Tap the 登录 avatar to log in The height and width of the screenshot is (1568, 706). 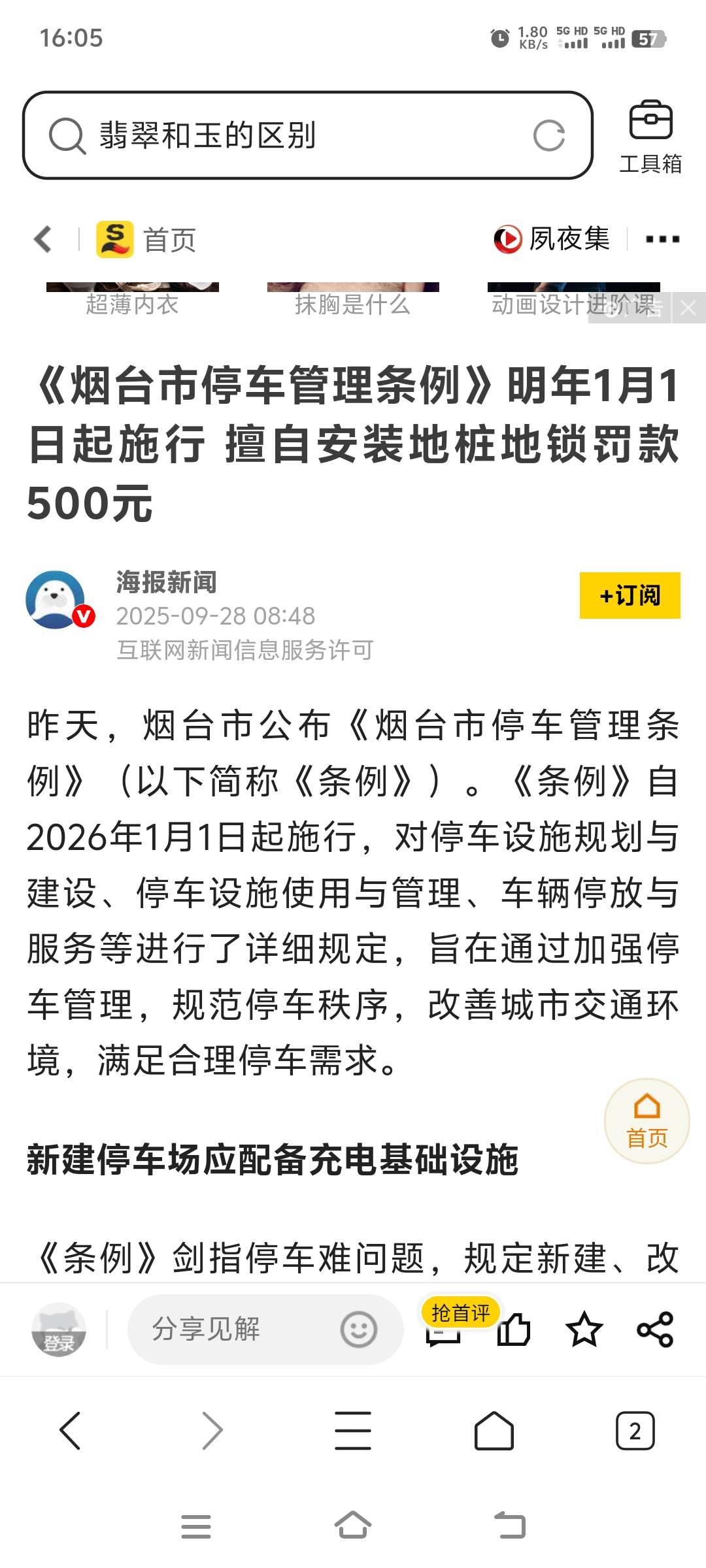point(59,1329)
